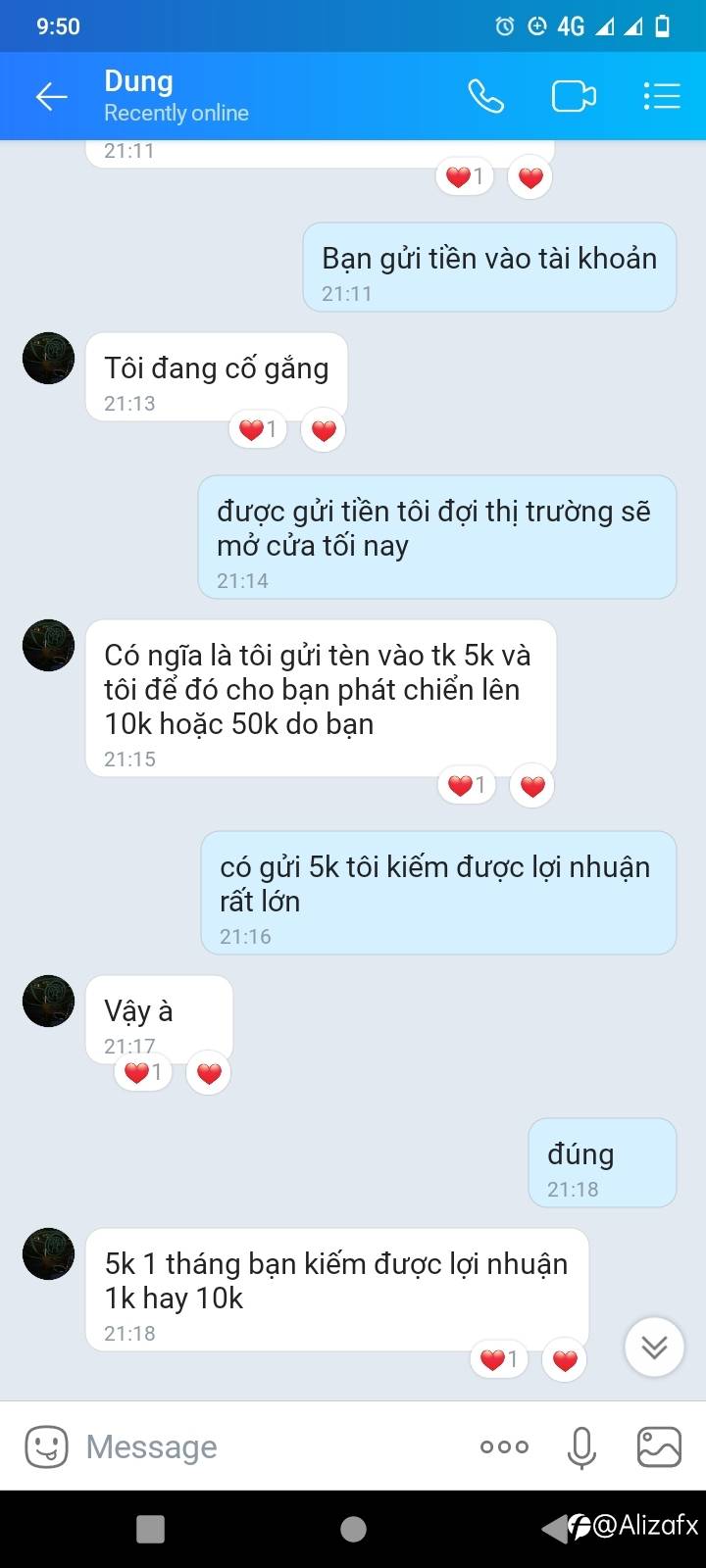Start a voice call with Dung
This screenshot has height=1568, width=706.
tap(485, 96)
